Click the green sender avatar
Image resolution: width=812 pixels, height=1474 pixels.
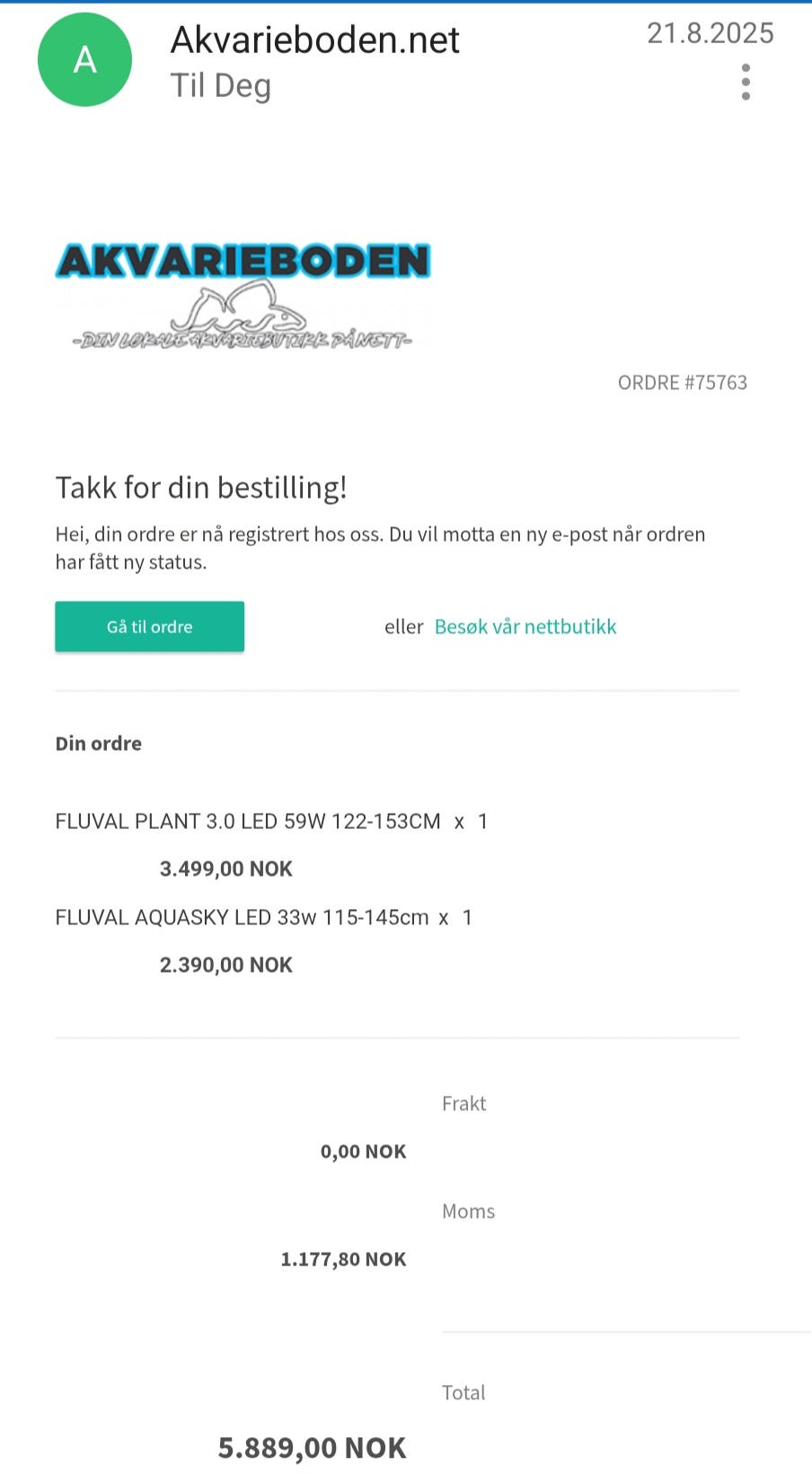coord(84,59)
